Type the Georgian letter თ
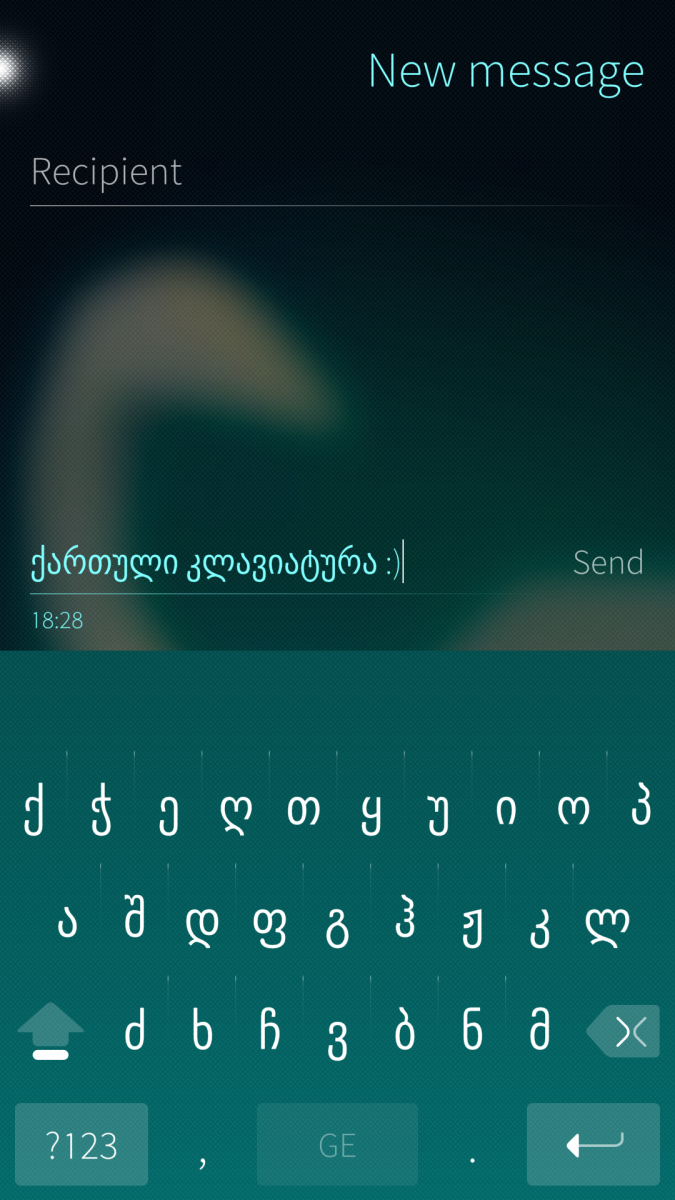Viewport: 675px width, 1200px height. [x=304, y=812]
